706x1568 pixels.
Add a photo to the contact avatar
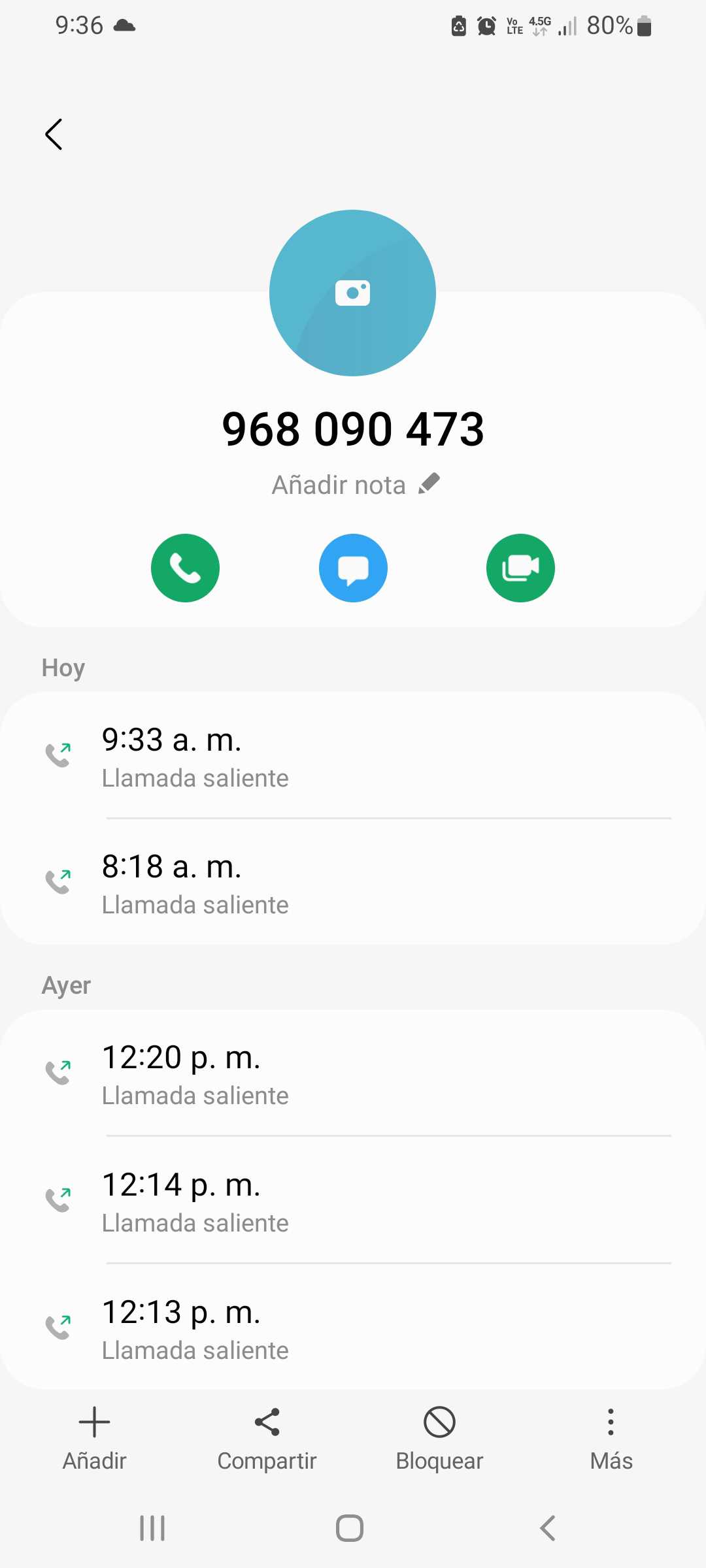pos(352,293)
